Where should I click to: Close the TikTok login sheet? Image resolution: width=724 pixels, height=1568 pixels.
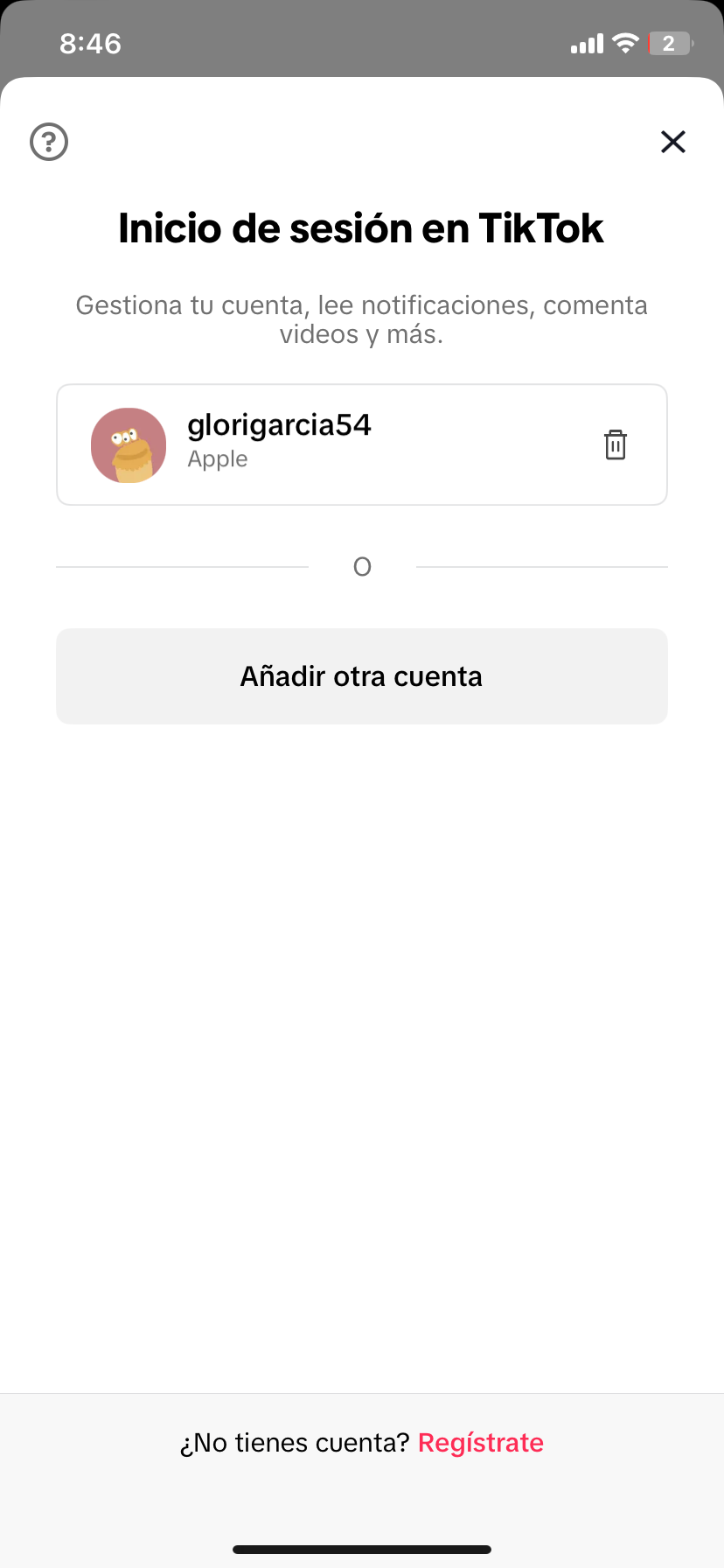[x=673, y=142]
